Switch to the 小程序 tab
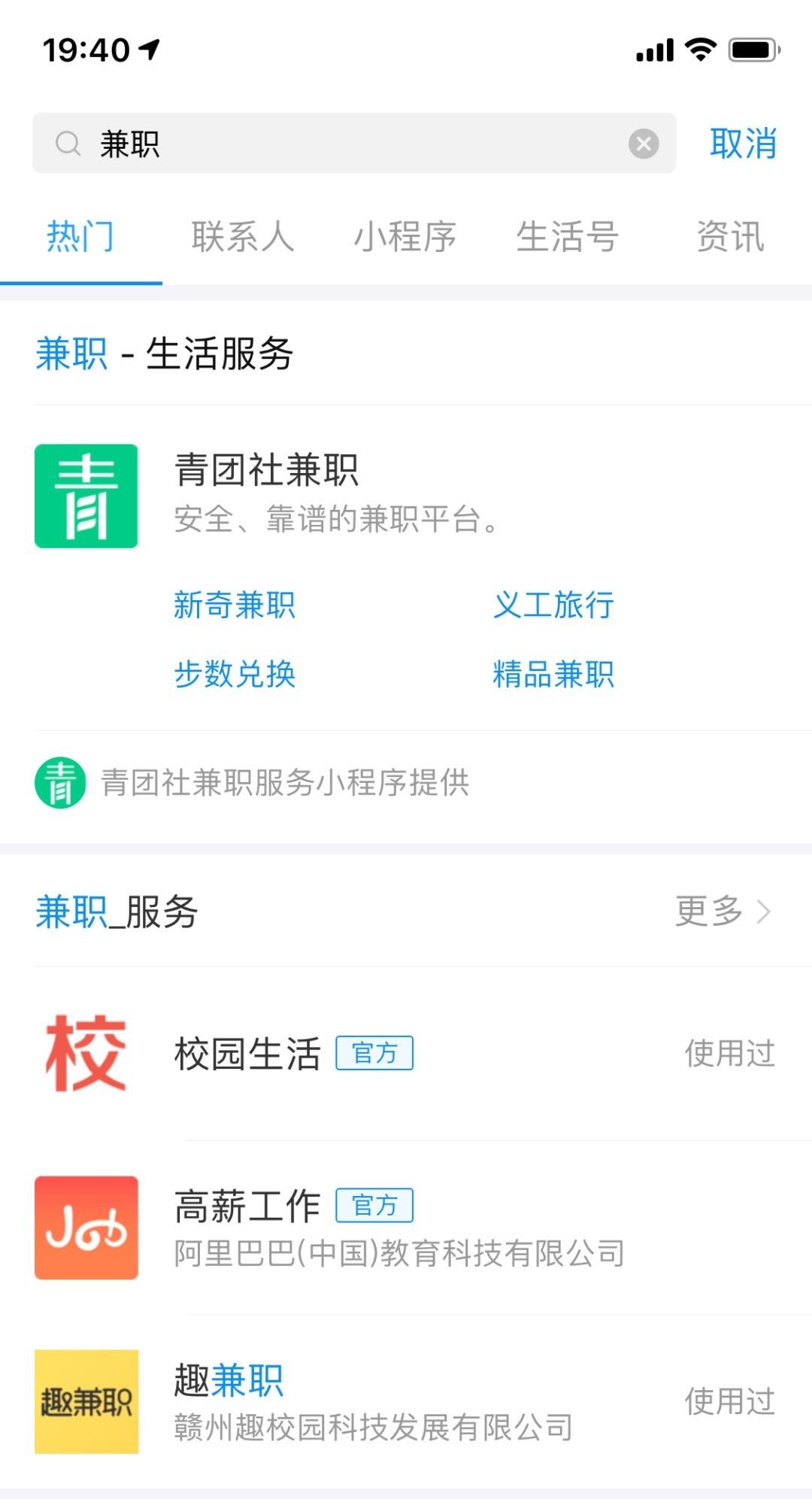 click(404, 237)
